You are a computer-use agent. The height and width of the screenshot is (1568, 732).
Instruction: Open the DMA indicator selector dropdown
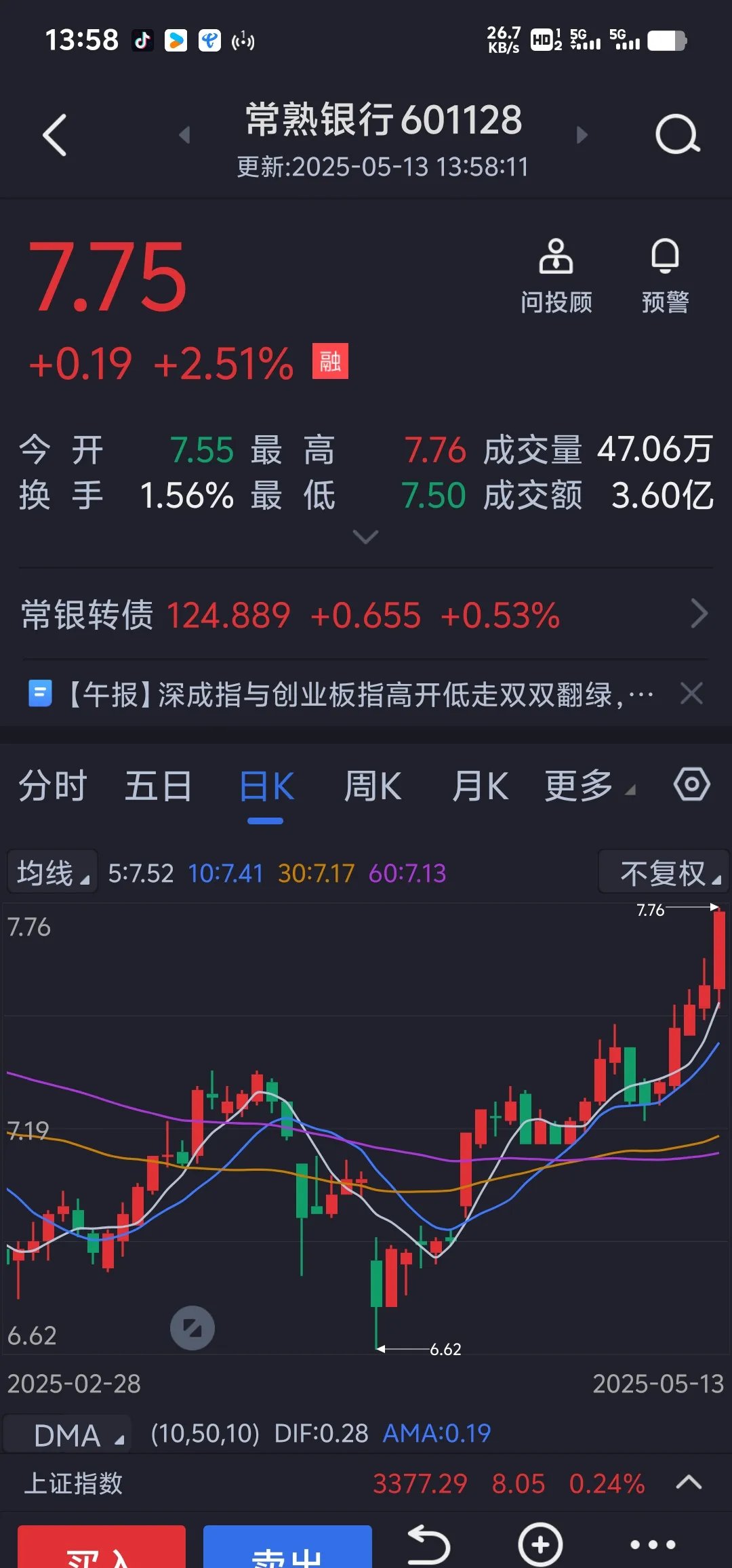coord(67,1435)
